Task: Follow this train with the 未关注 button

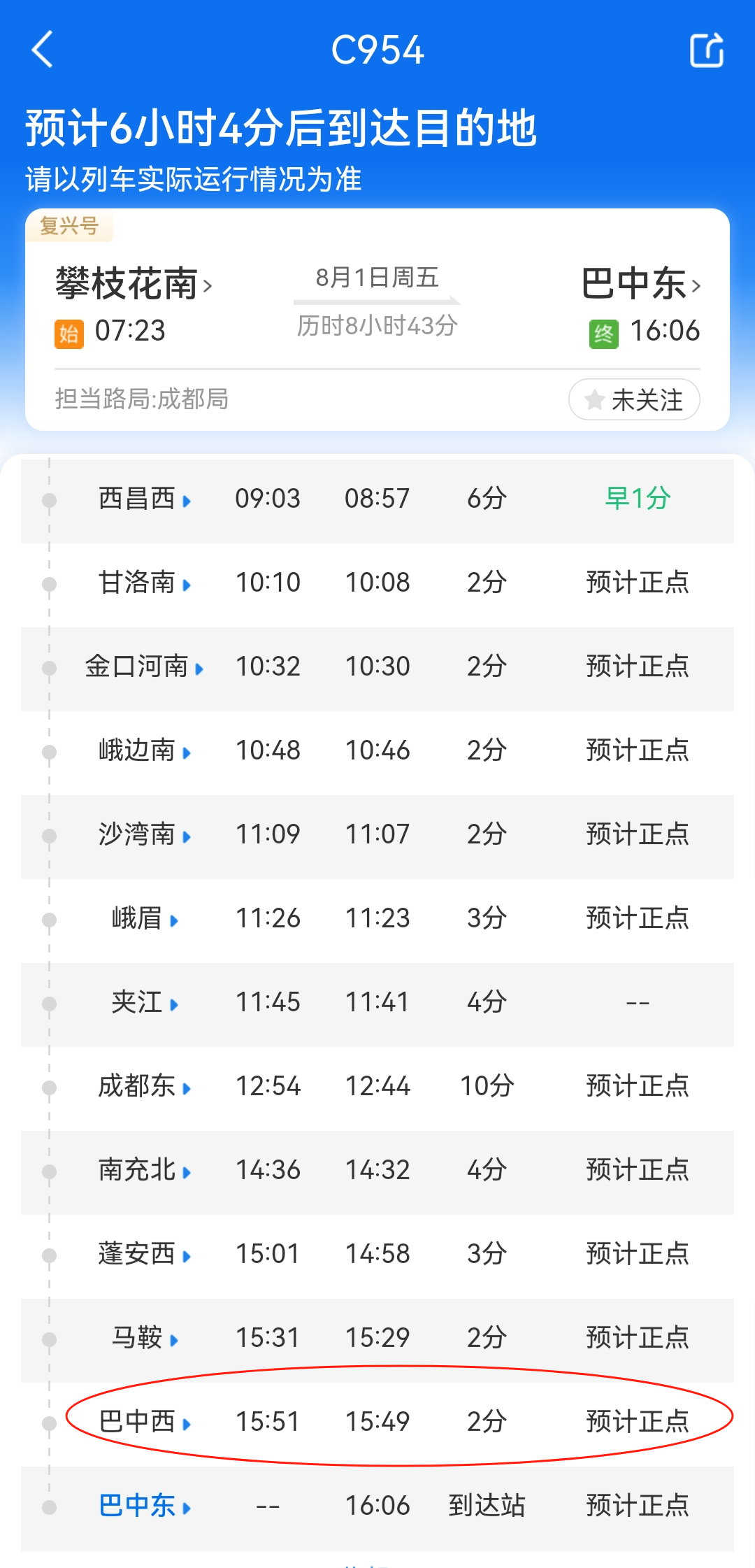Action: point(634,399)
